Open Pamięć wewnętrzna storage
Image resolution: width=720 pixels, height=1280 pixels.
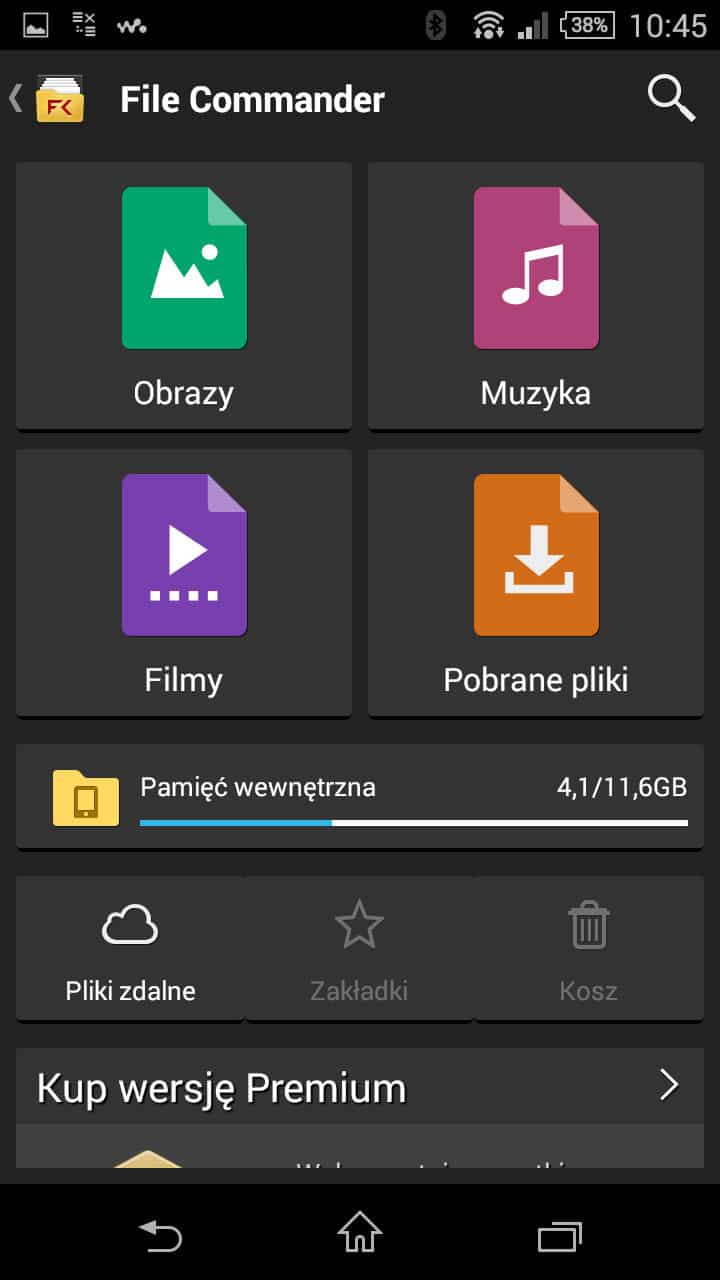(360, 797)
